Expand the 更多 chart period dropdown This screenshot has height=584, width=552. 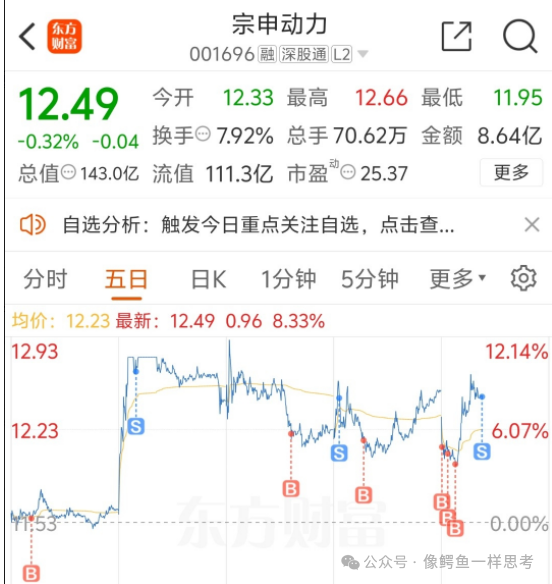coord(458,279)
